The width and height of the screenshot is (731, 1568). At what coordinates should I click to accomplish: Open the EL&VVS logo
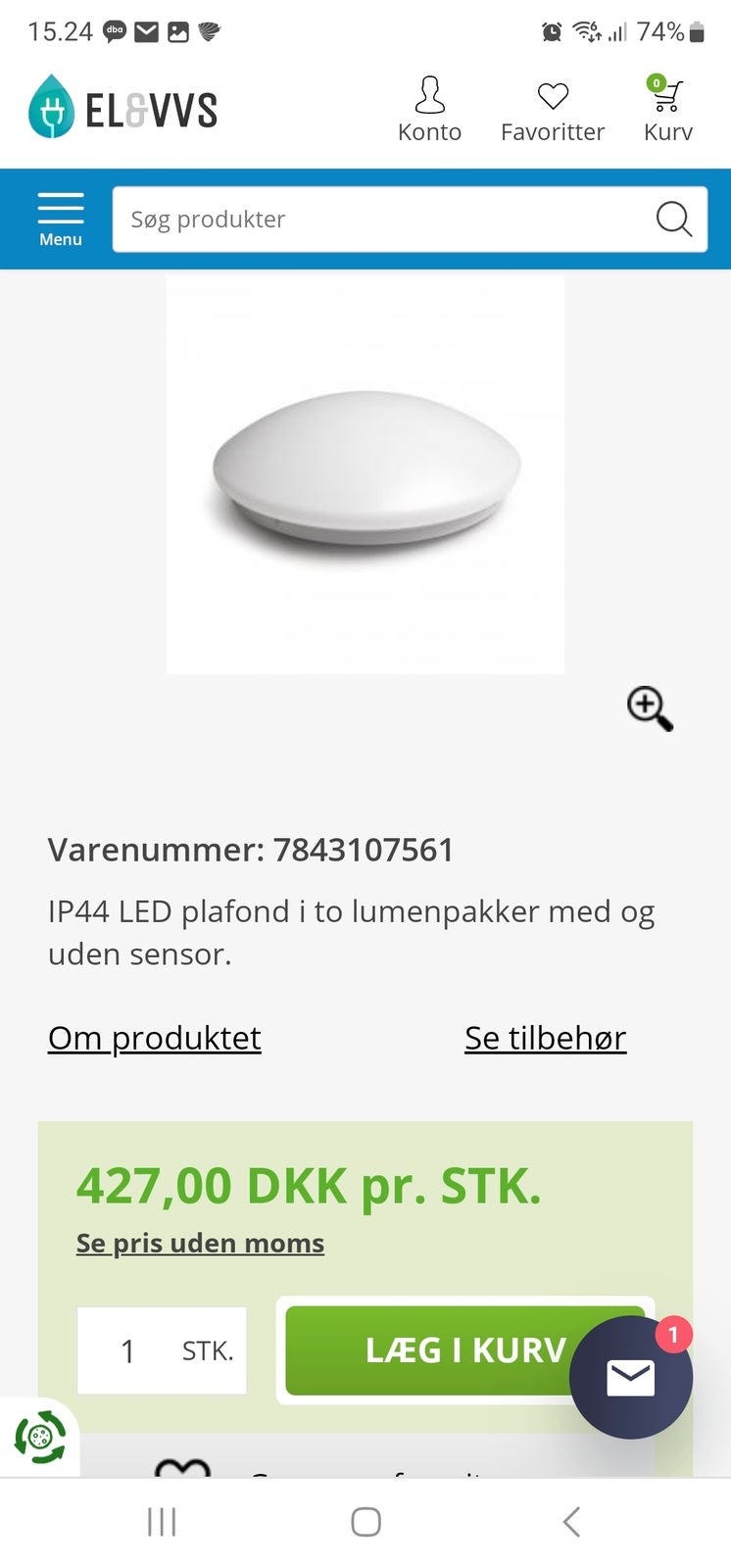[121, 107]
